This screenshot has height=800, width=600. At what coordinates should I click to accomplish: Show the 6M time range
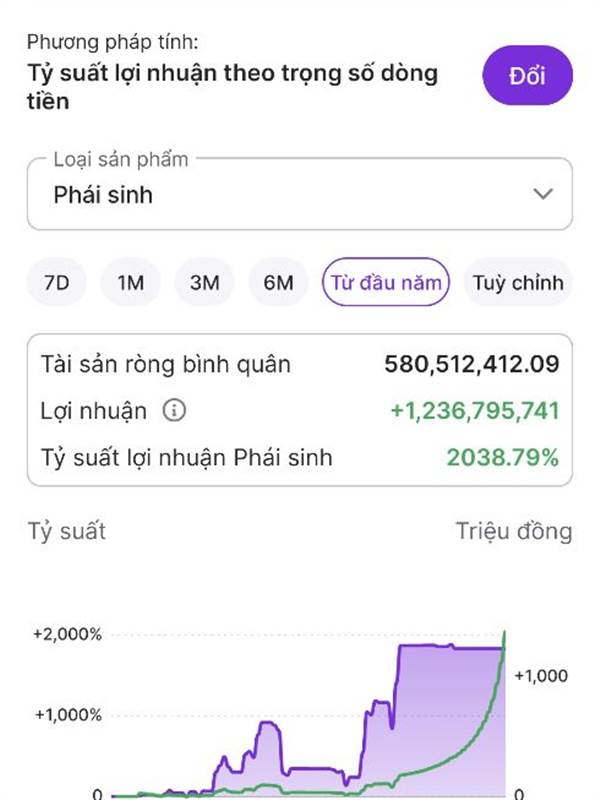tap(279, 282)
